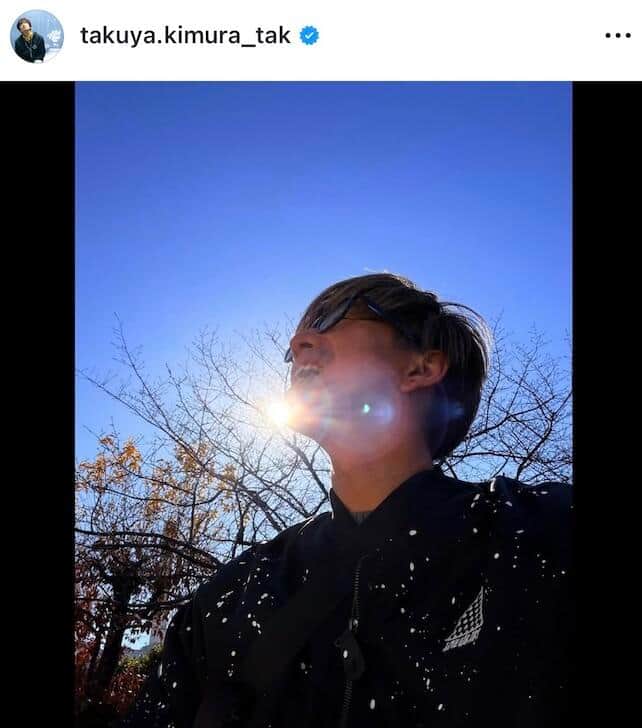Open the post's three-dot overflow menu
The height and width of the screenshot is (728, 642).
pyautogui.click(x=617, y=36)
